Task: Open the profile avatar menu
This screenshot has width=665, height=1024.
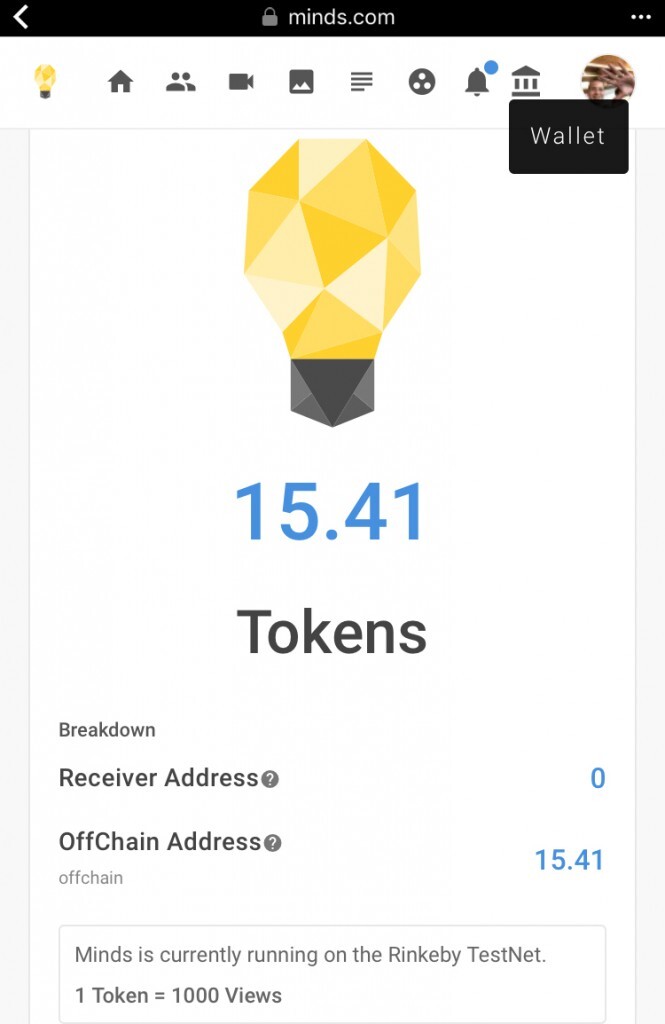Action: [x=607, y=80]
